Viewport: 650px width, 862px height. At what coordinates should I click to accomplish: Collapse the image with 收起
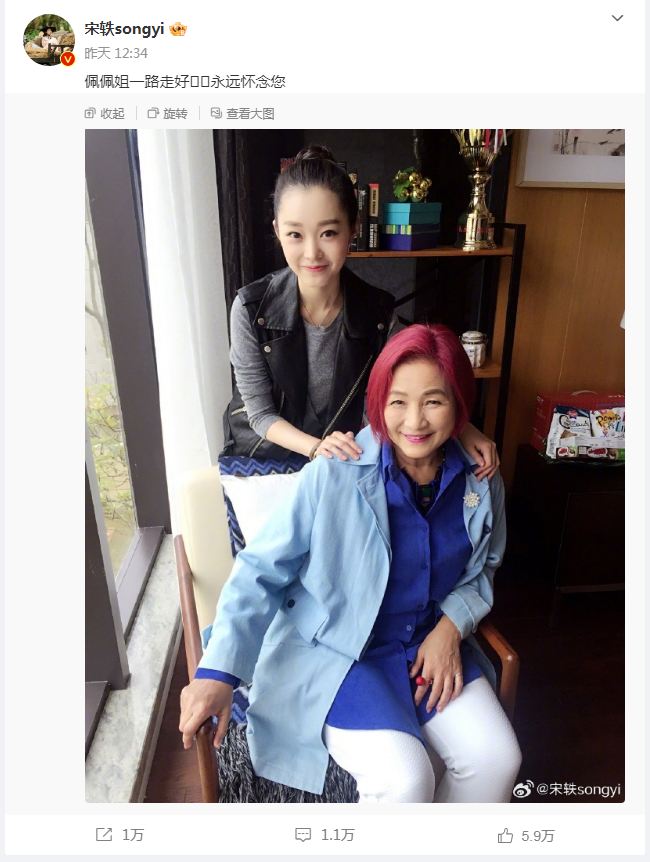[x=105, y=114]
